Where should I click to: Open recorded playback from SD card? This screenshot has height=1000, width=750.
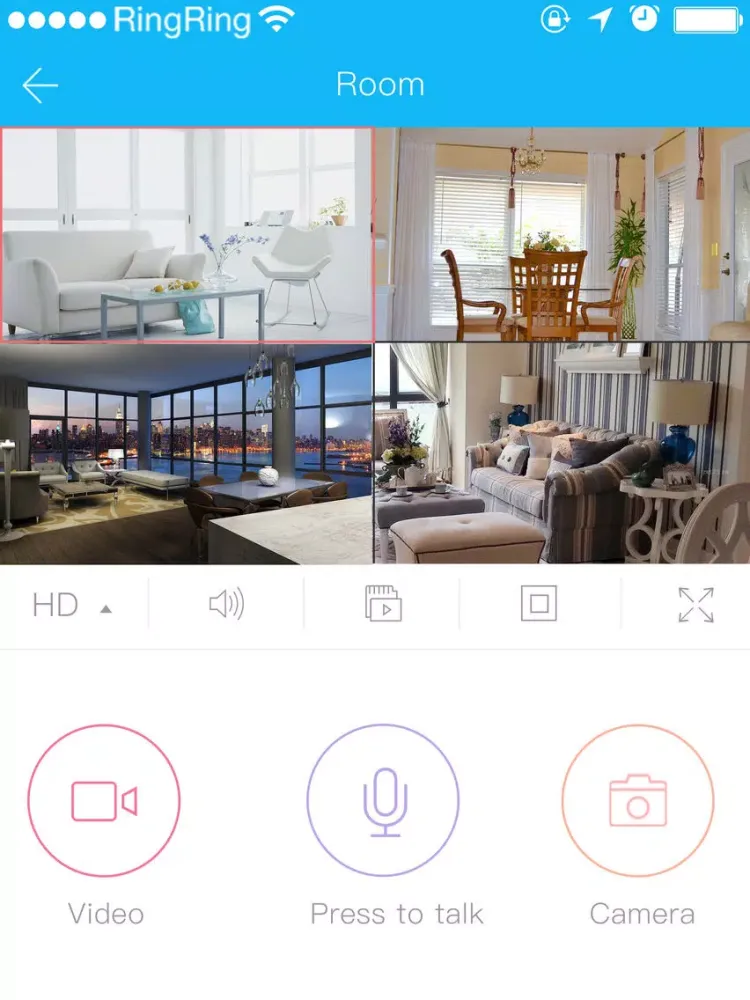point(383,605)
